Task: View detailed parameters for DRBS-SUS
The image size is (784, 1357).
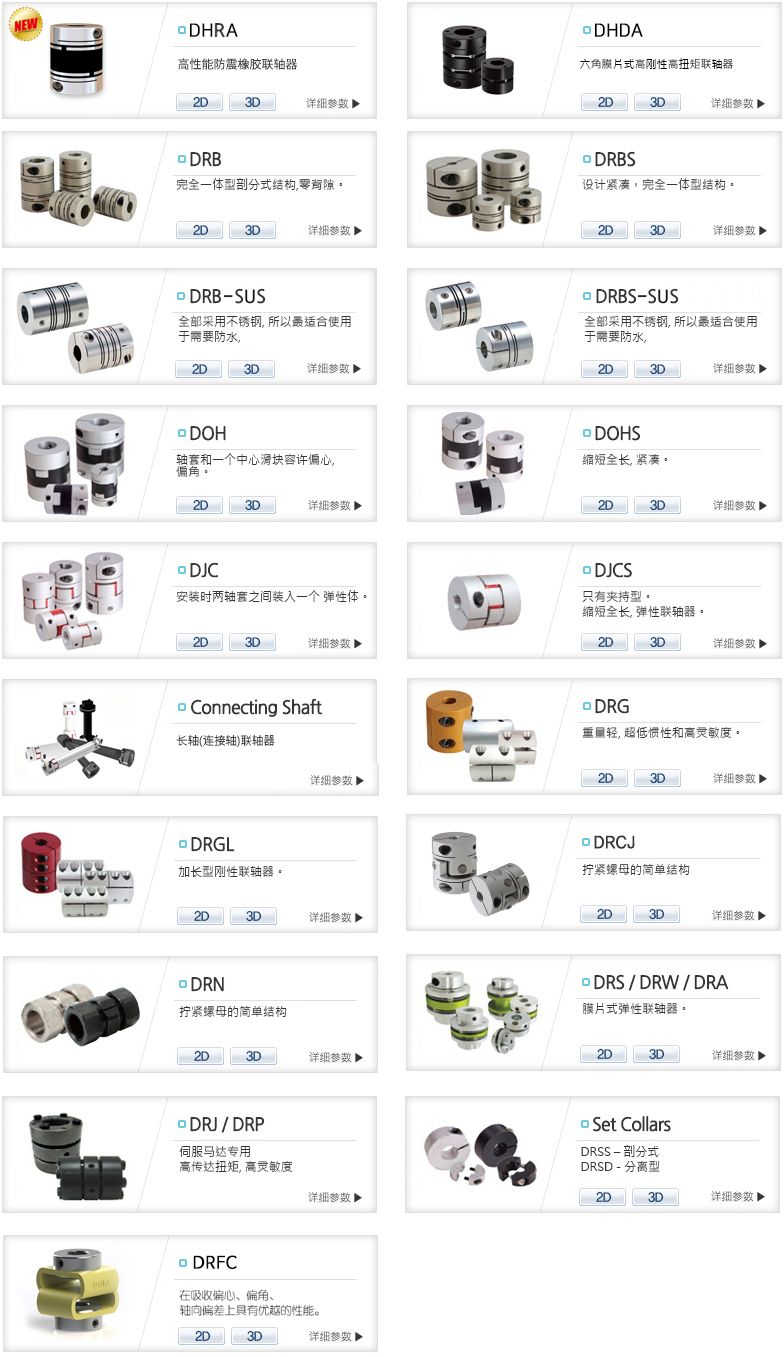Action: [740, 369]
